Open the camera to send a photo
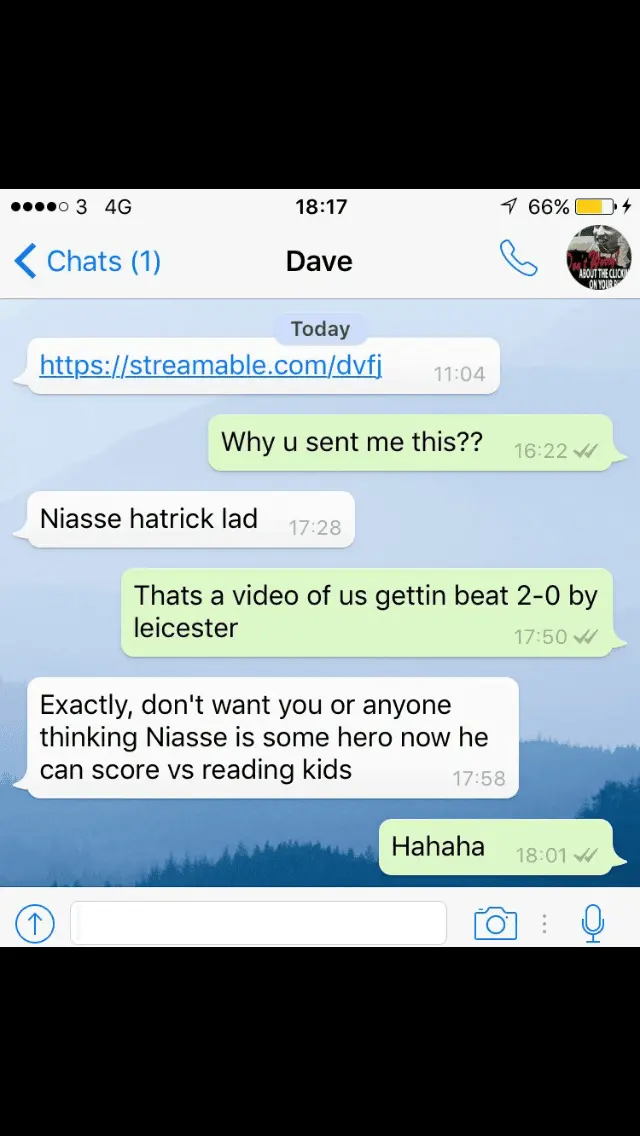 point(496,924)
